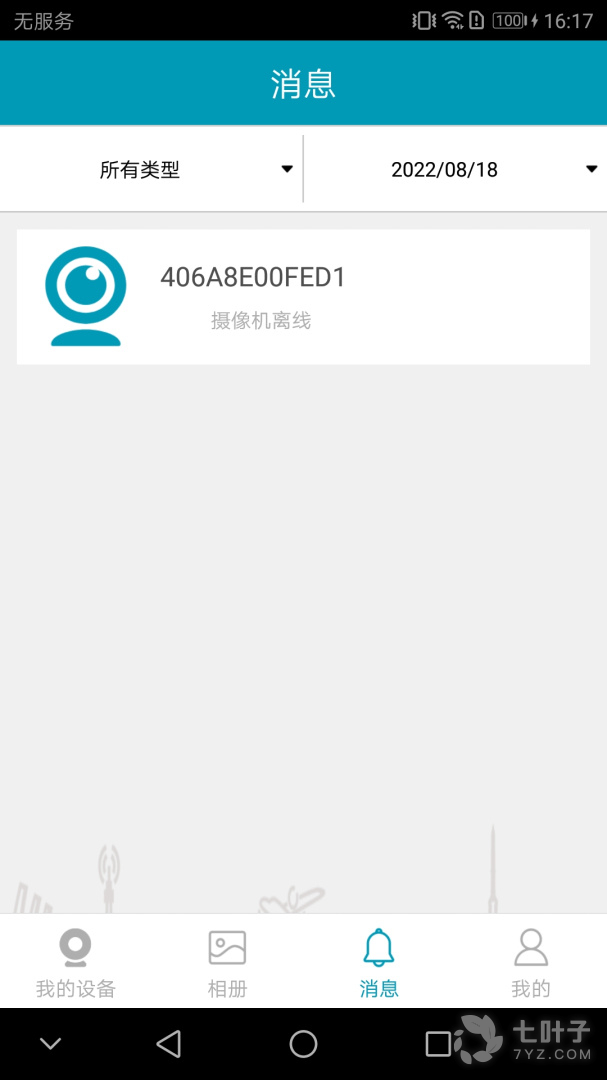607x1080 pixels.
Task: Go to the 相册 album tab
Action: (227, 962)
